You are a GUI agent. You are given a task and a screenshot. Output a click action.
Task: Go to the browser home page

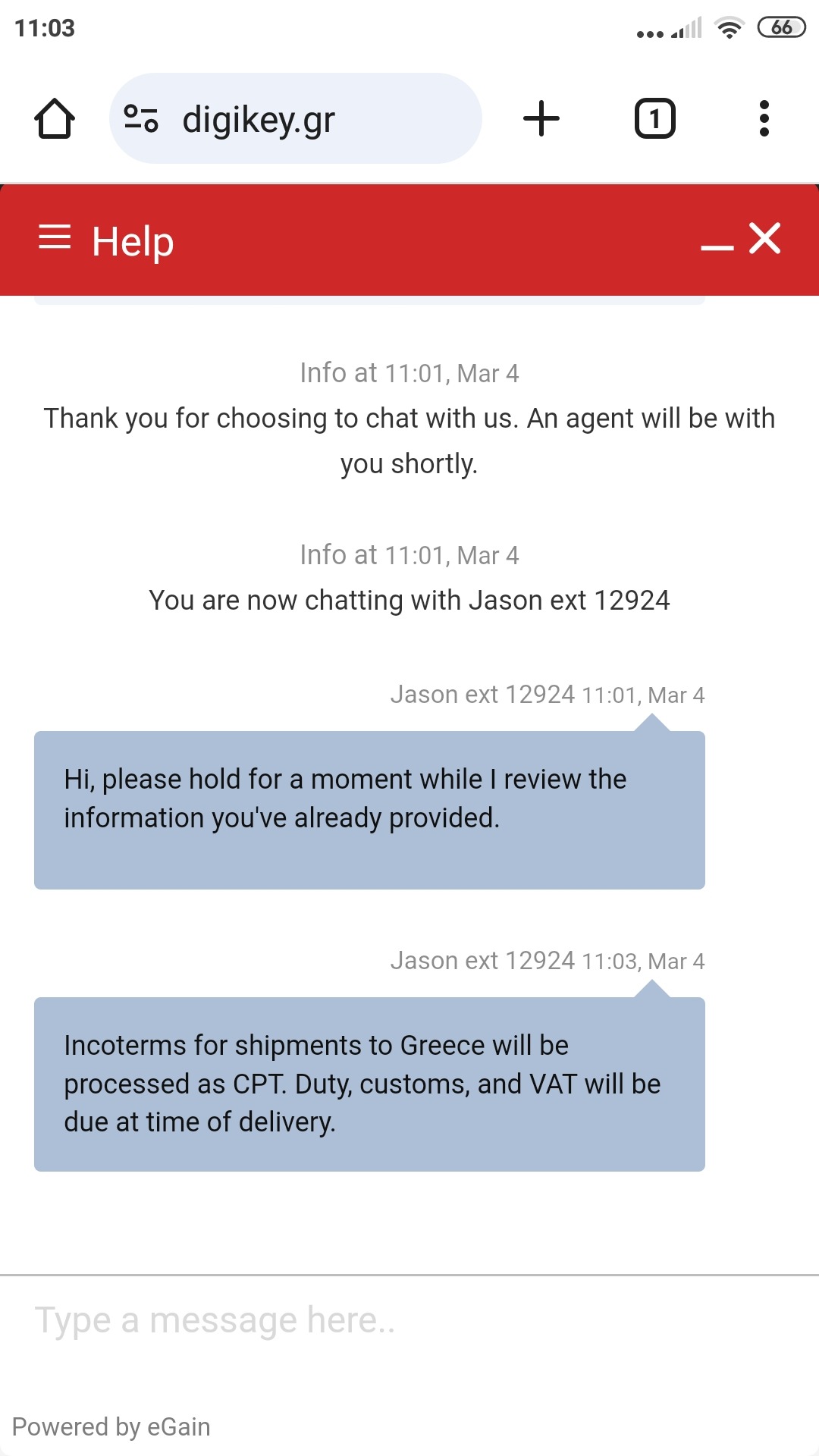coord(55,119)
